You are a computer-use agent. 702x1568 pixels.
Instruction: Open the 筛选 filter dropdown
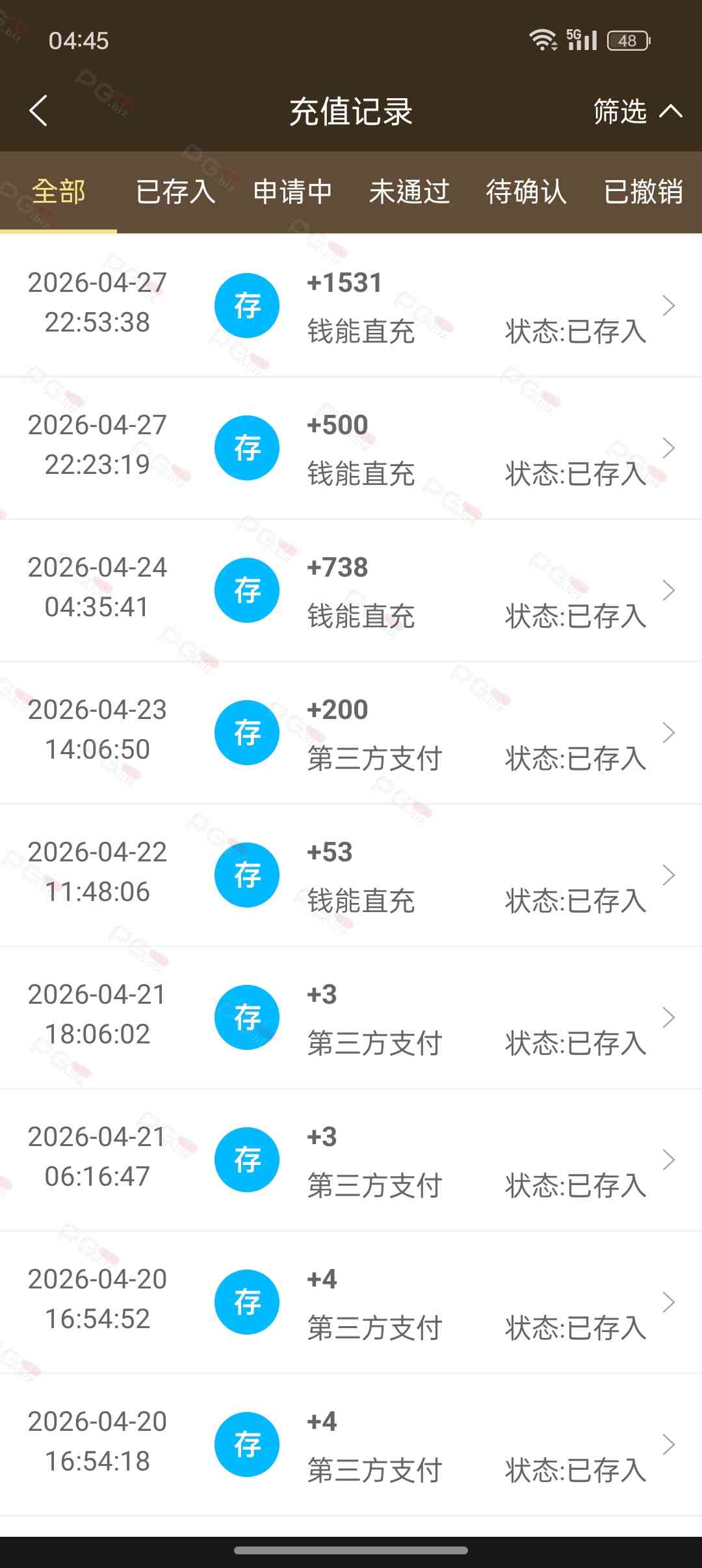pyautogui.click(x=636, y=111)
